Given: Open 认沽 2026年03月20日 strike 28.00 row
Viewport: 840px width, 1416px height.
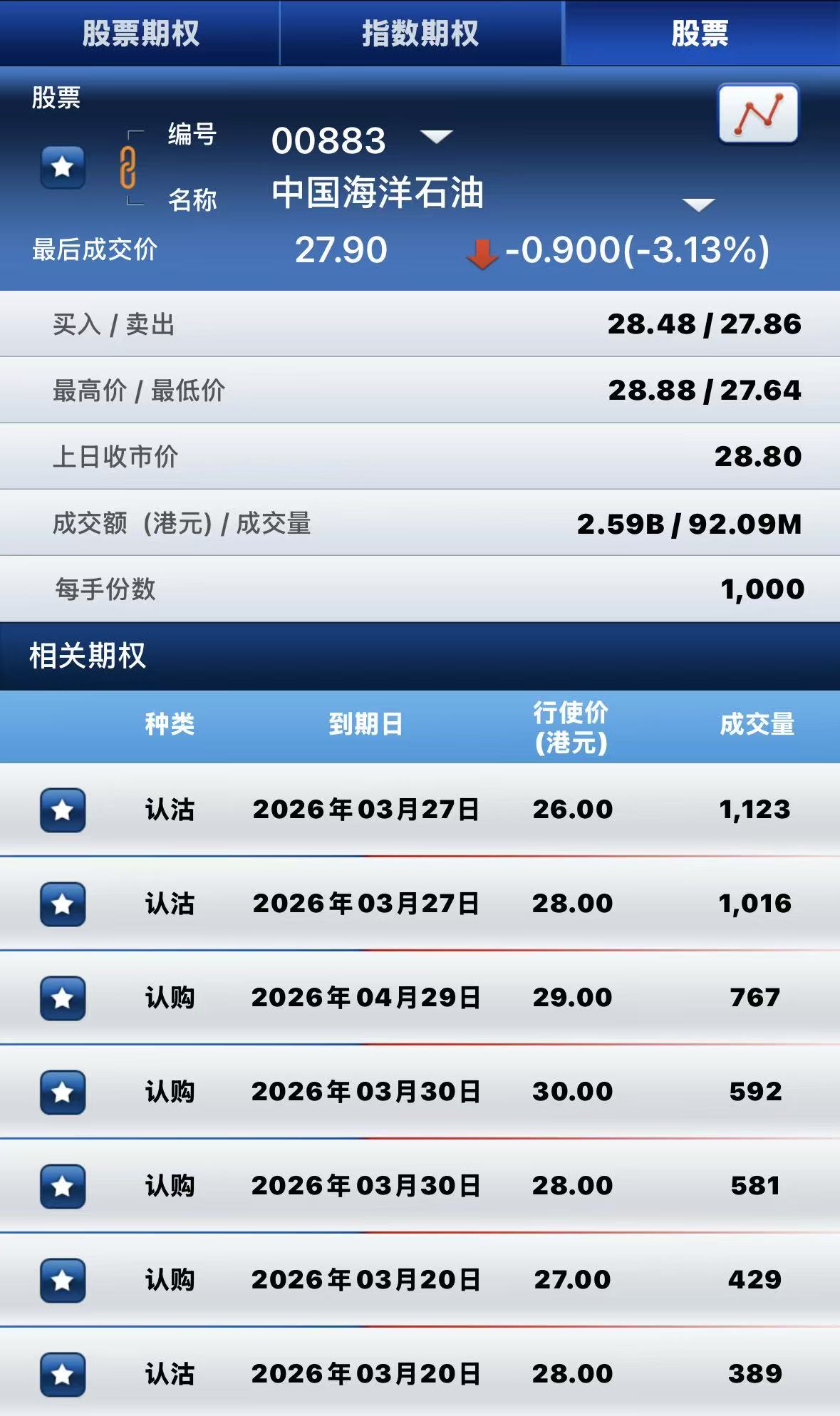Looking at the screenshot, I should click(x=442, y=1374).
